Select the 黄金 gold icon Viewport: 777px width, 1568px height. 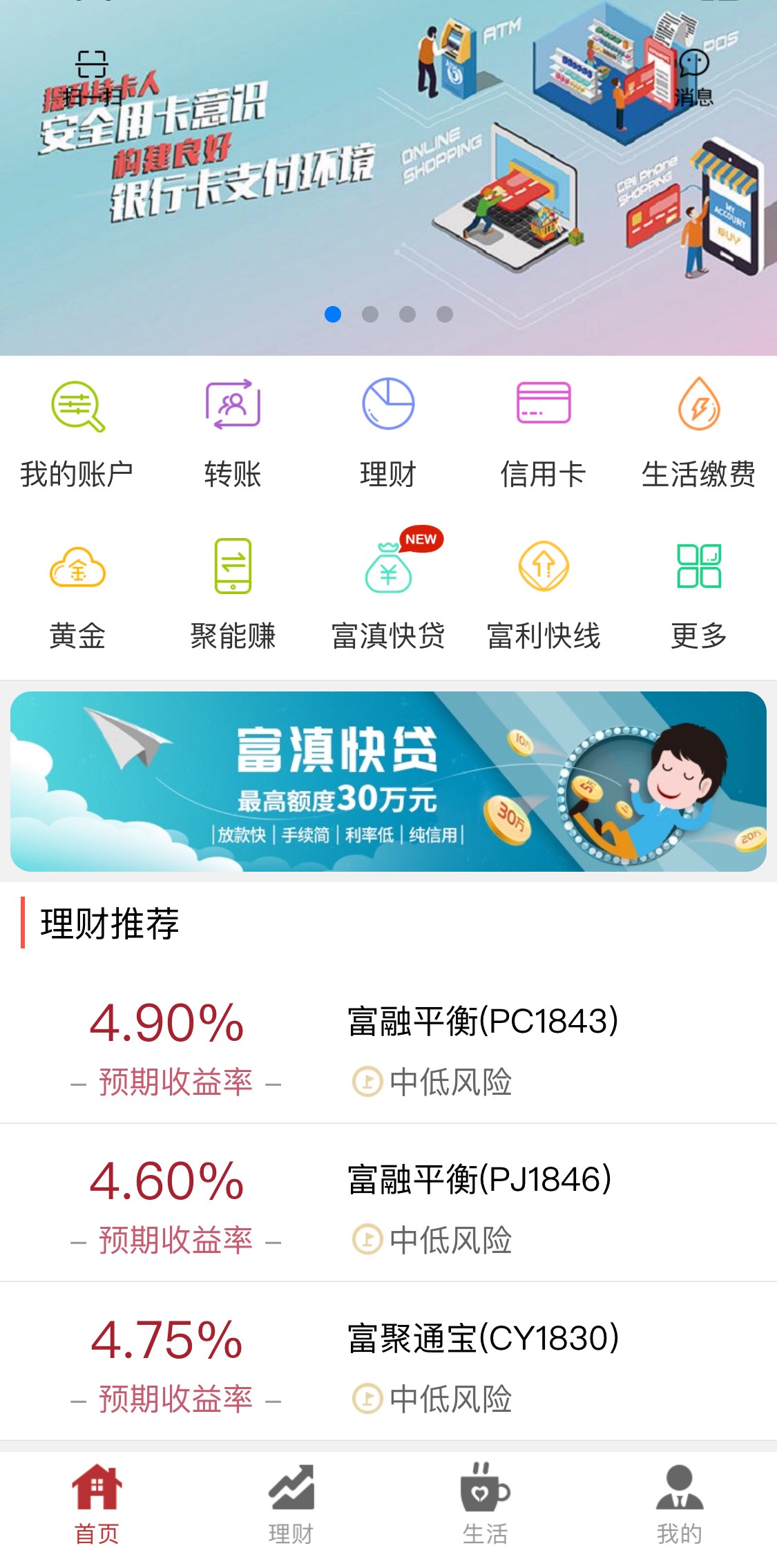(77, 594)
